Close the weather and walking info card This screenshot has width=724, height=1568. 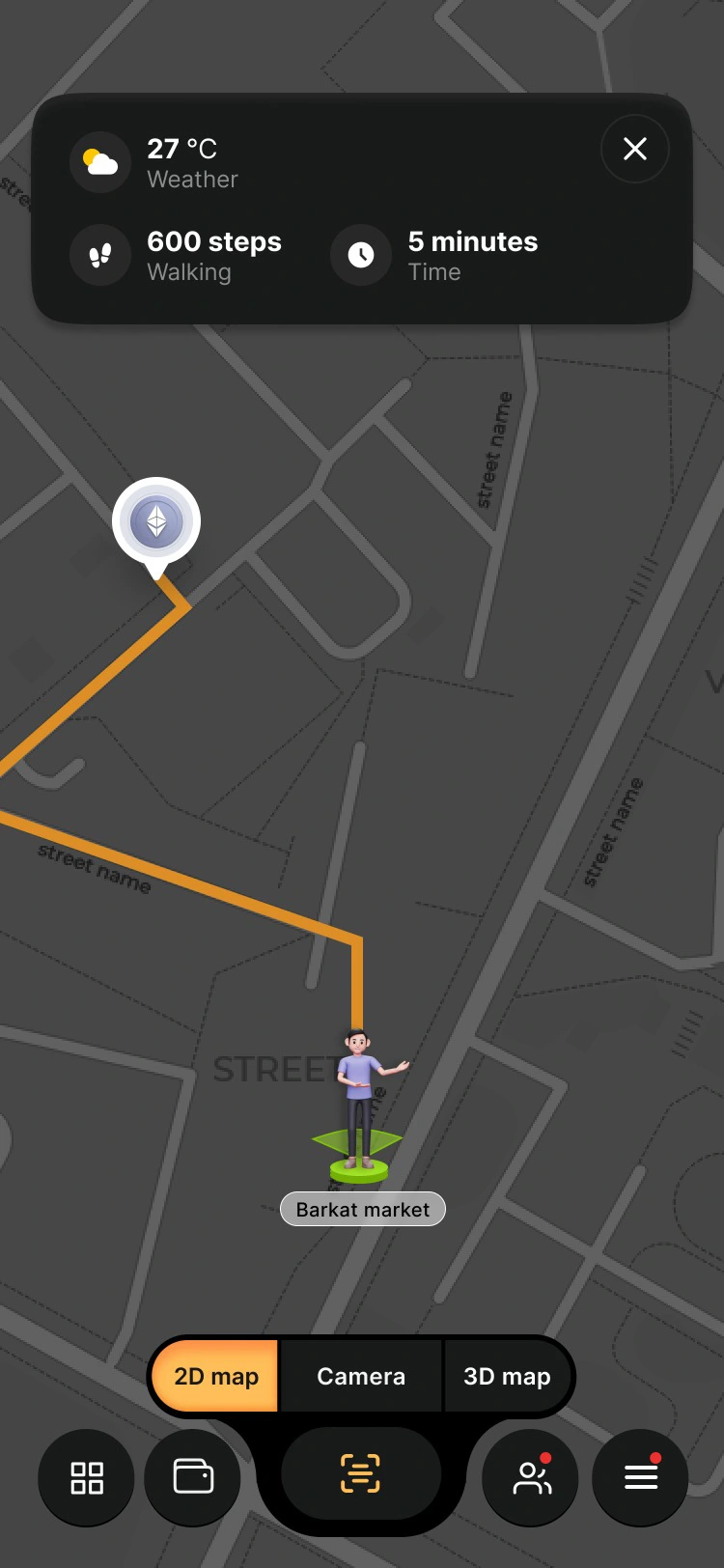[634, 149]
